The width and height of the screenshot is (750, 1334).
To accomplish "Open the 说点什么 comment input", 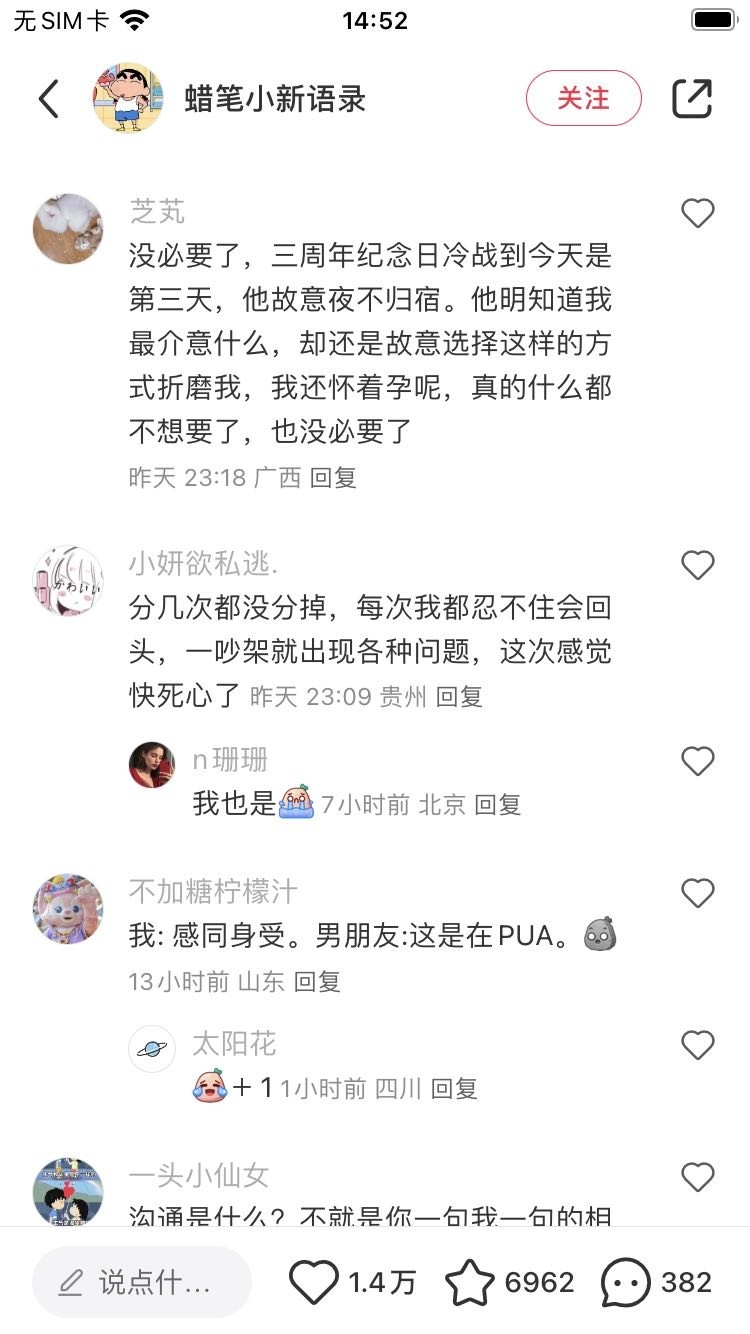I will click(142, 1282).
